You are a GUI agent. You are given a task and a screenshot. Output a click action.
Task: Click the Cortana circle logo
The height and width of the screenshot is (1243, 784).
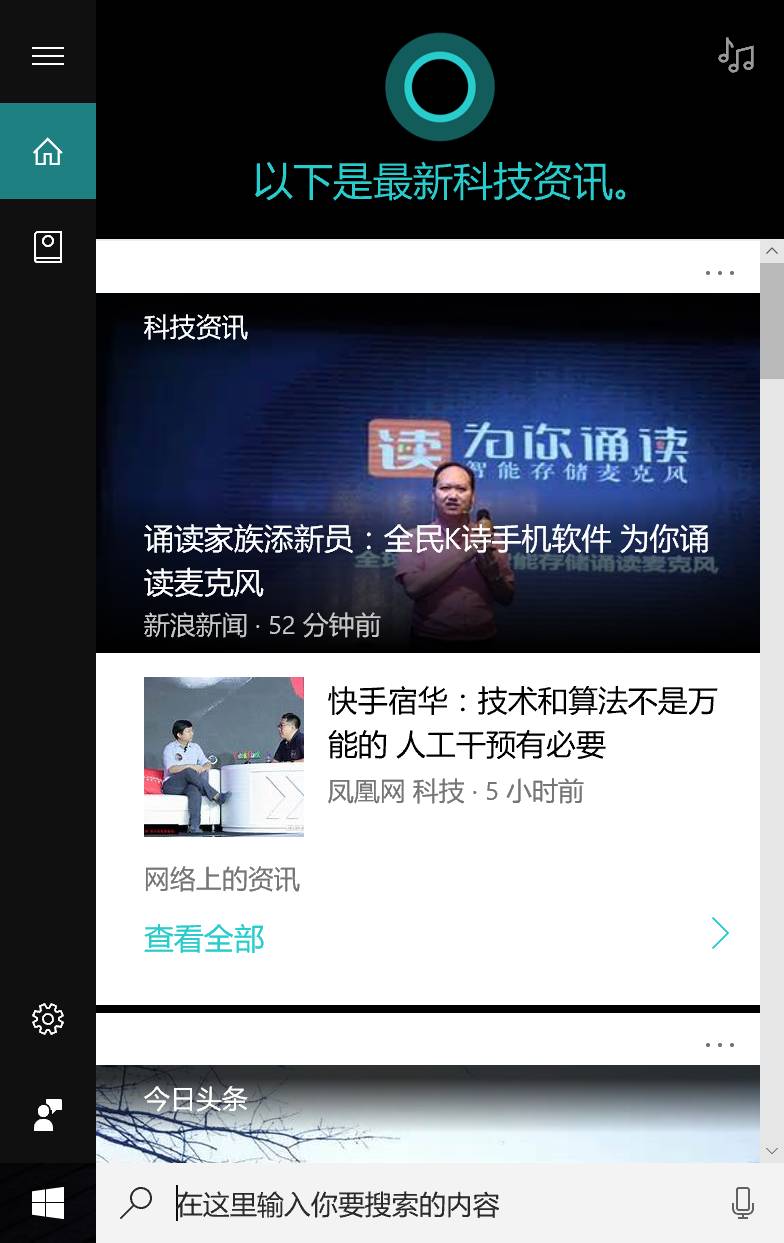pyautogui.click(x=440, y=87)
